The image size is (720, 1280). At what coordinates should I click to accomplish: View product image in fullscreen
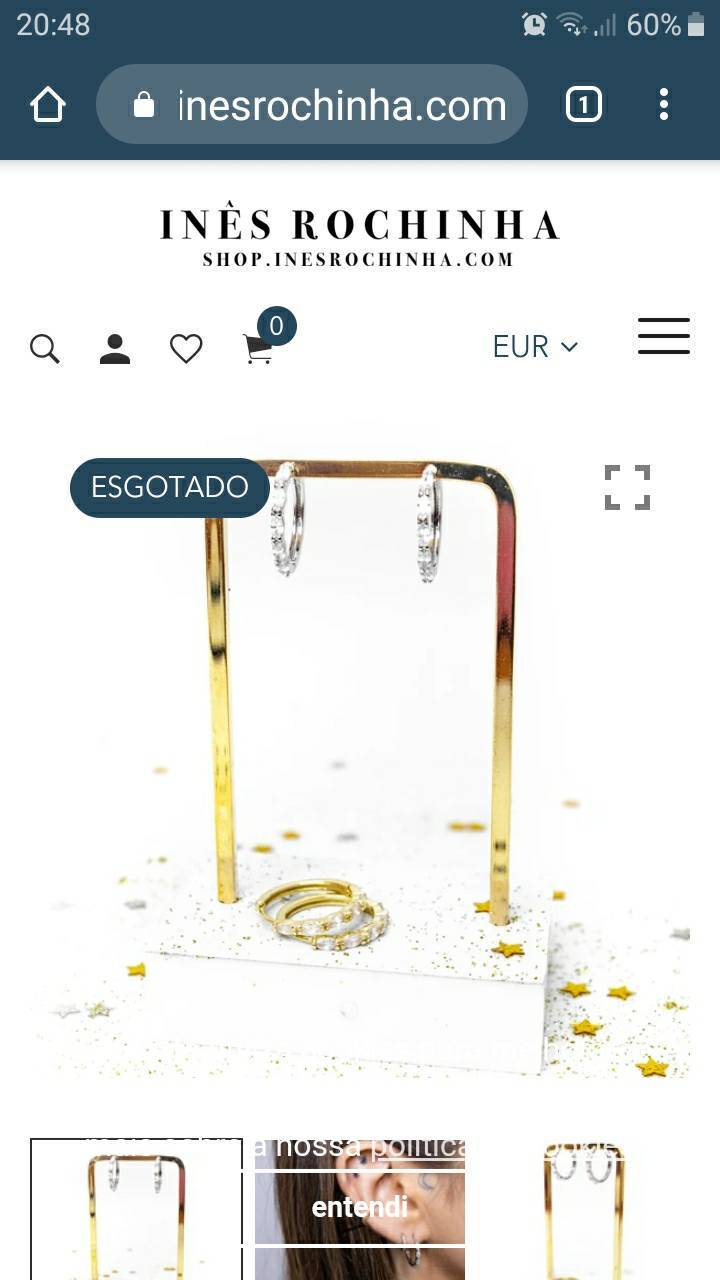(x=628, y=487)
